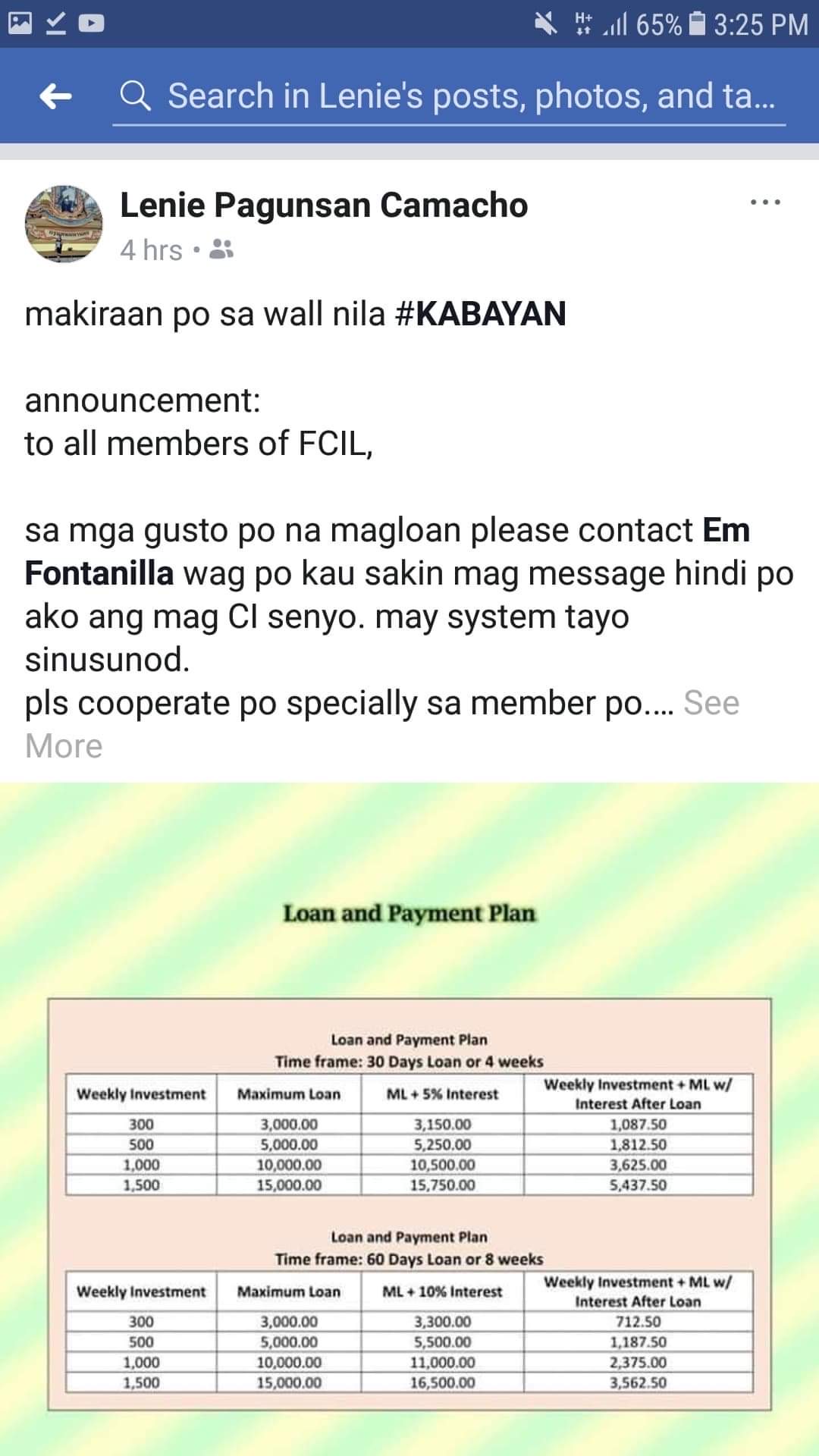This screenshot has height=1456, width=819.
Task: Open Lenie Pagunsan Camacho's profile picture
Action: coord(64,224)
